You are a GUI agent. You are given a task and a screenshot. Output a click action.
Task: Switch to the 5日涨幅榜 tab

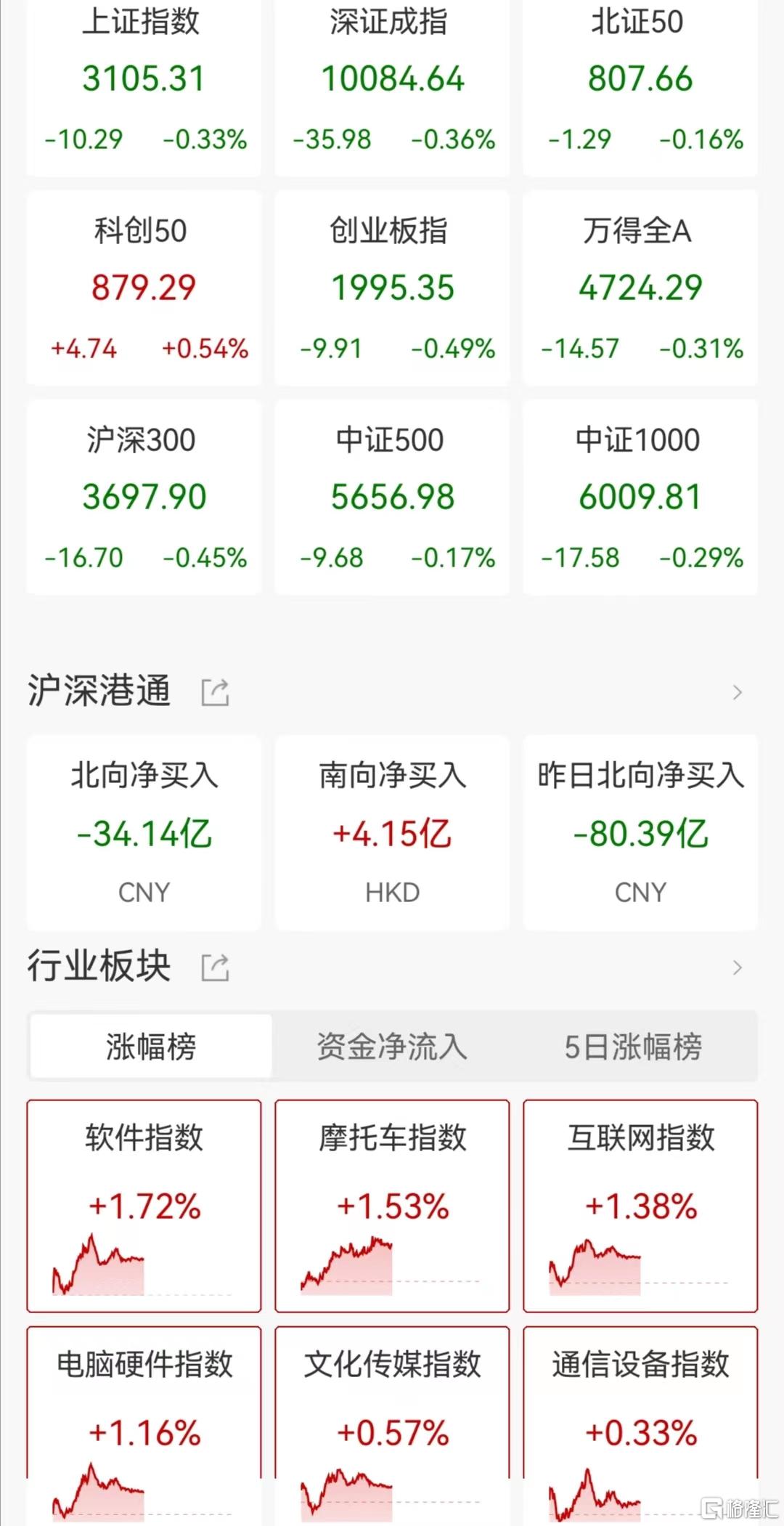(x=634, y=1047)
